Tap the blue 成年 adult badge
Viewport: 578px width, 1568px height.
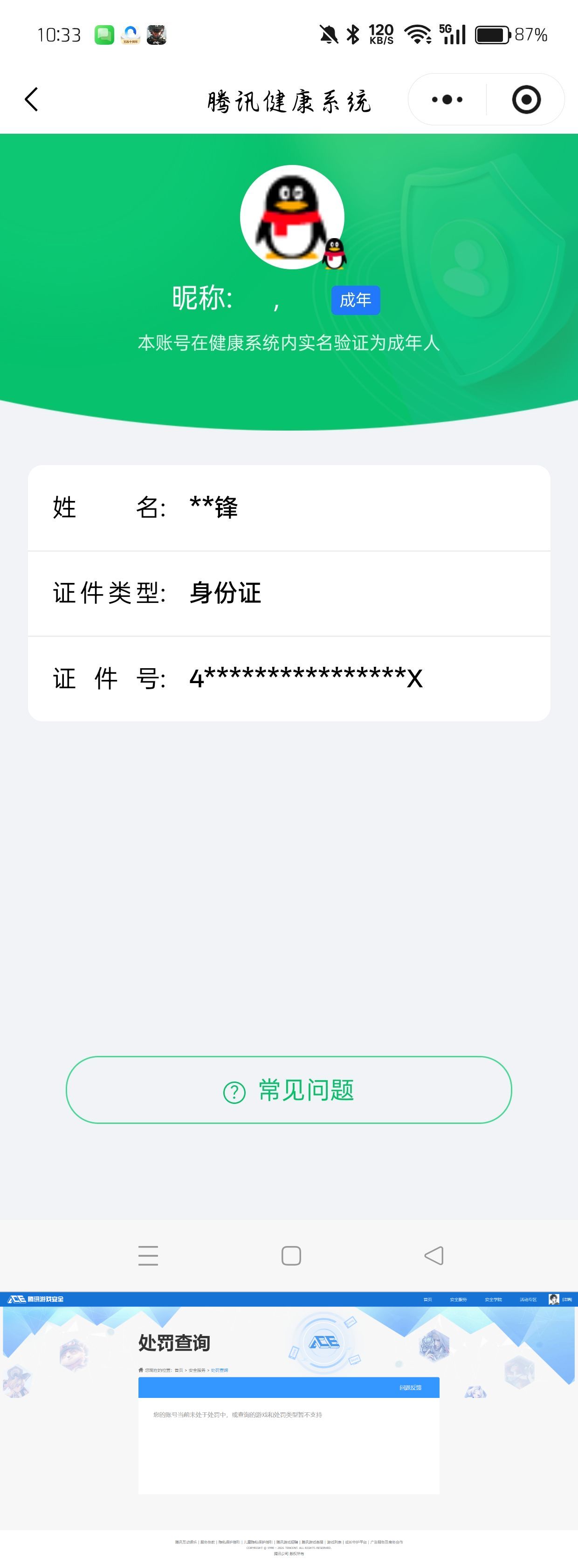[356, 300]
